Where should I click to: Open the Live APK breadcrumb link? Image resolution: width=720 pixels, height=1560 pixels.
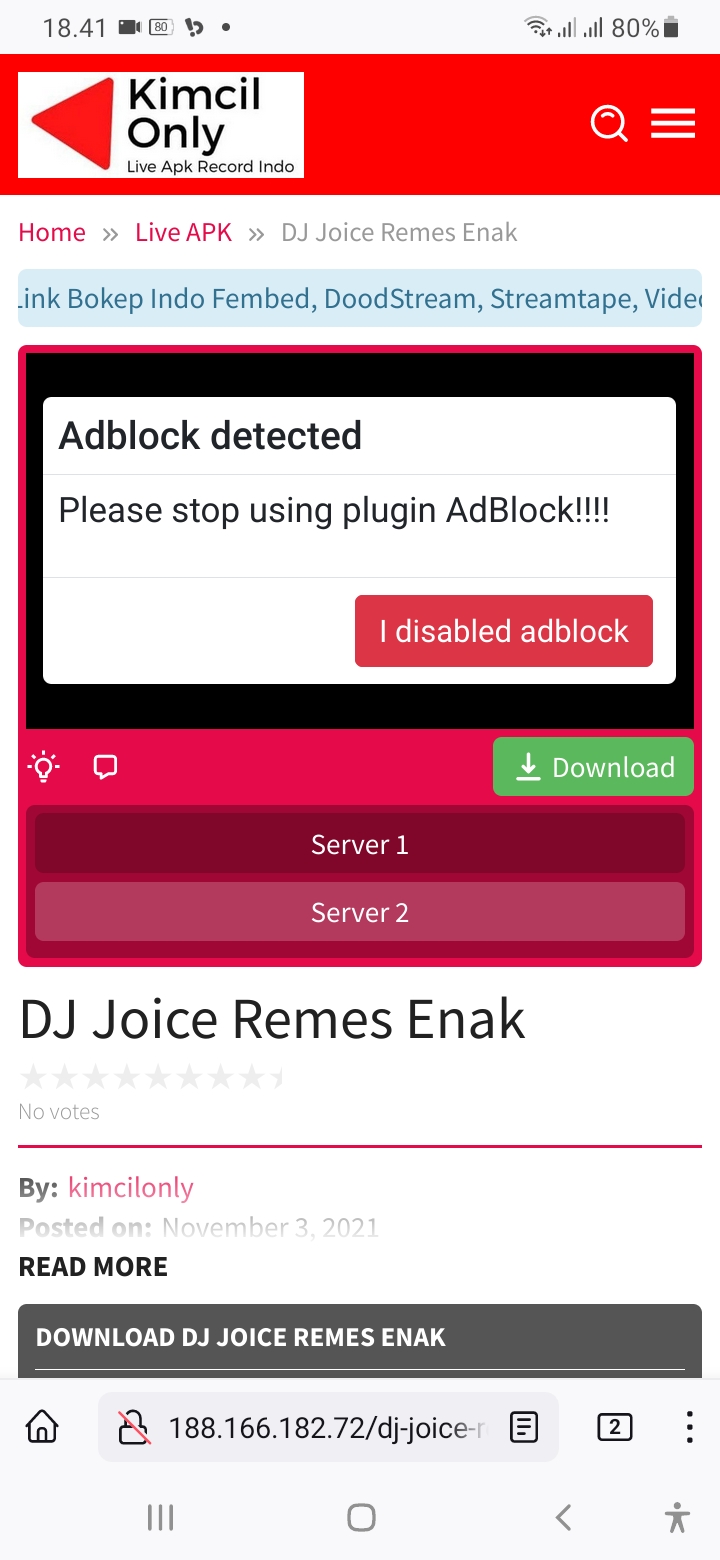pos(183,233)
